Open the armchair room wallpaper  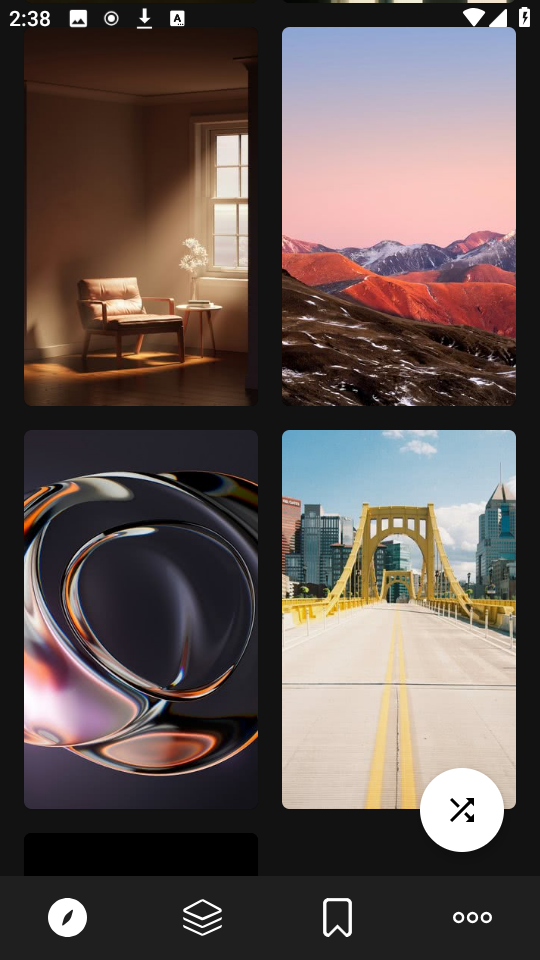[x=141, y=216]
